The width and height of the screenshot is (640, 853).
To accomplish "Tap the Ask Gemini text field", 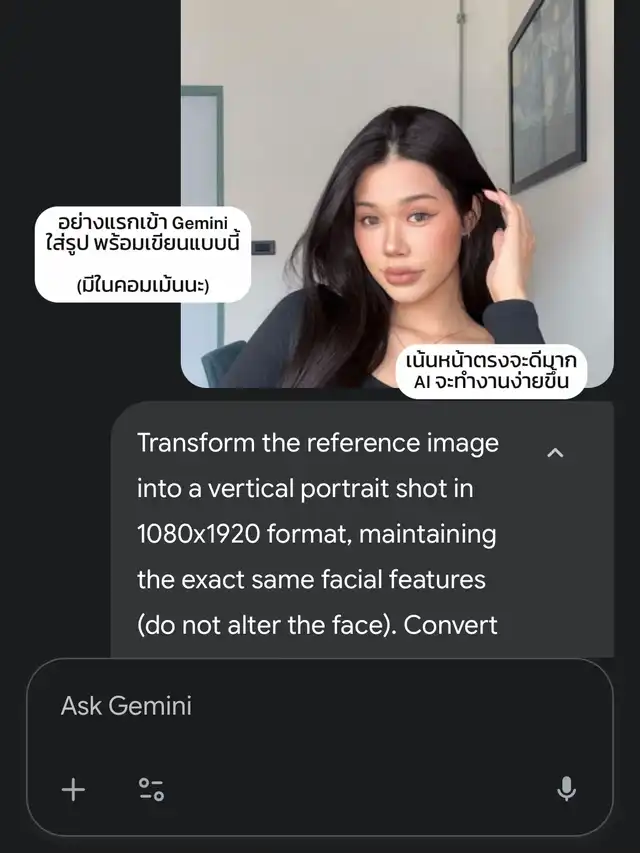I will click(300, 706).
